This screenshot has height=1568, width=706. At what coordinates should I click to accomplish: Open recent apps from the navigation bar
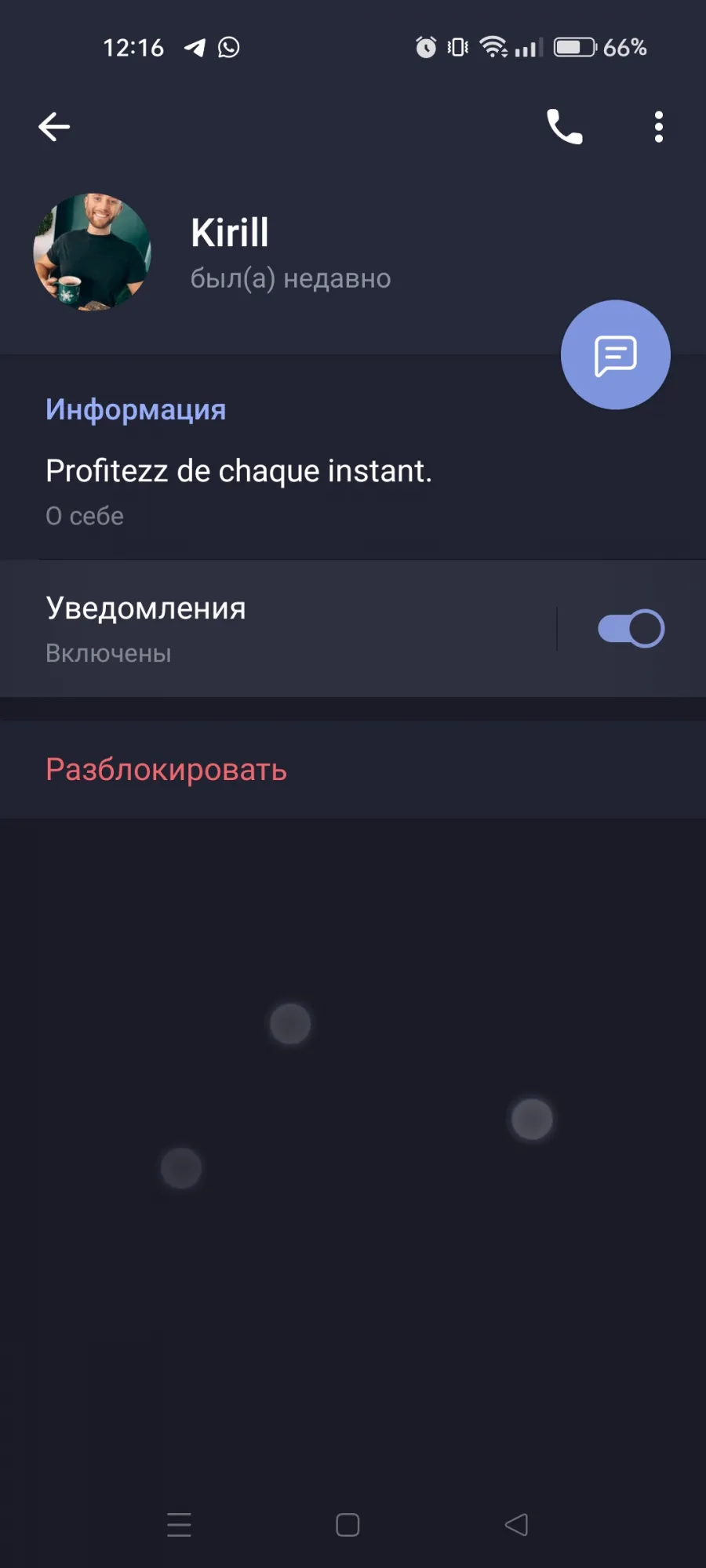[179, 1525]
